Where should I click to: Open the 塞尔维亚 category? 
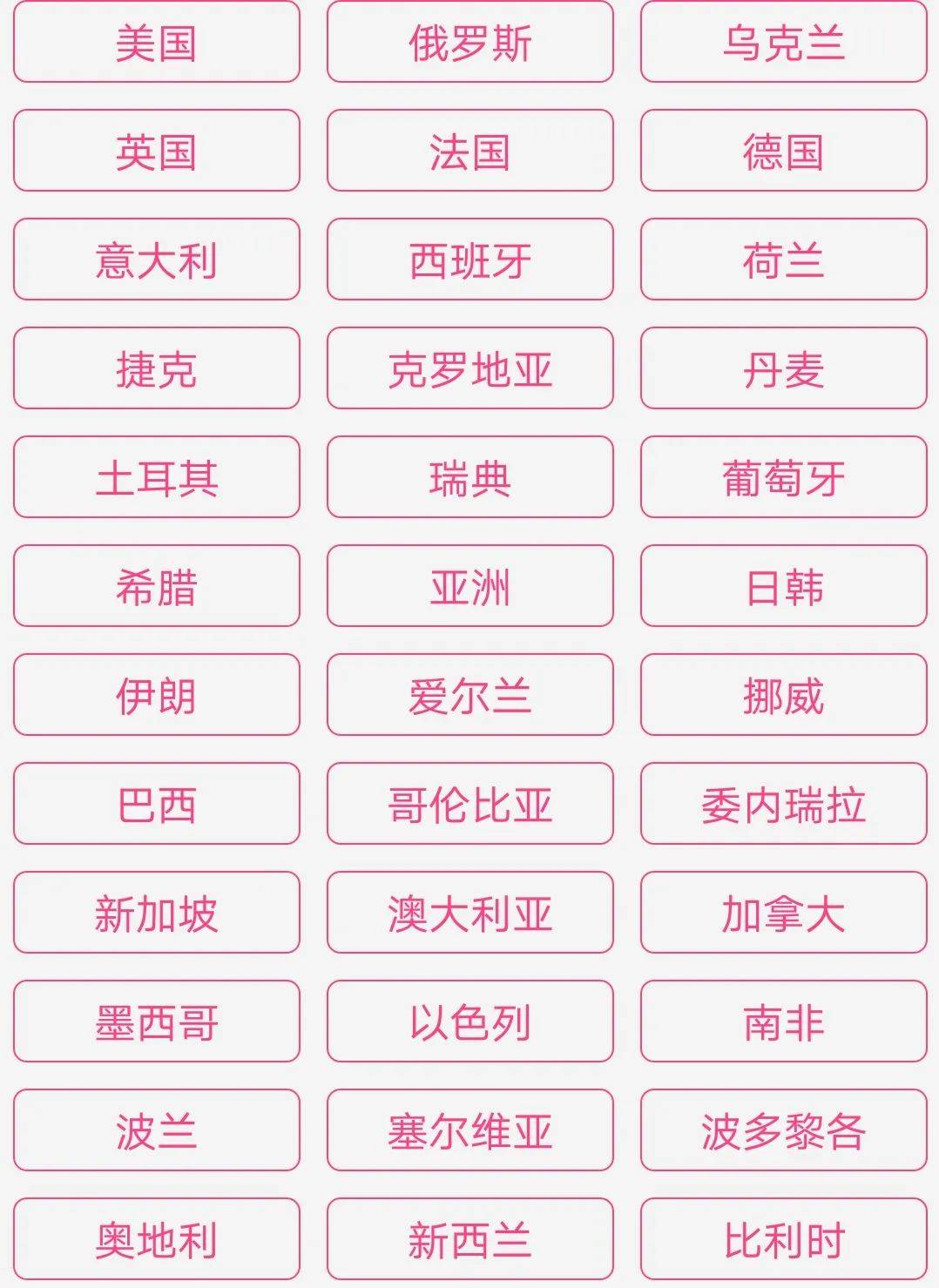470,1130
